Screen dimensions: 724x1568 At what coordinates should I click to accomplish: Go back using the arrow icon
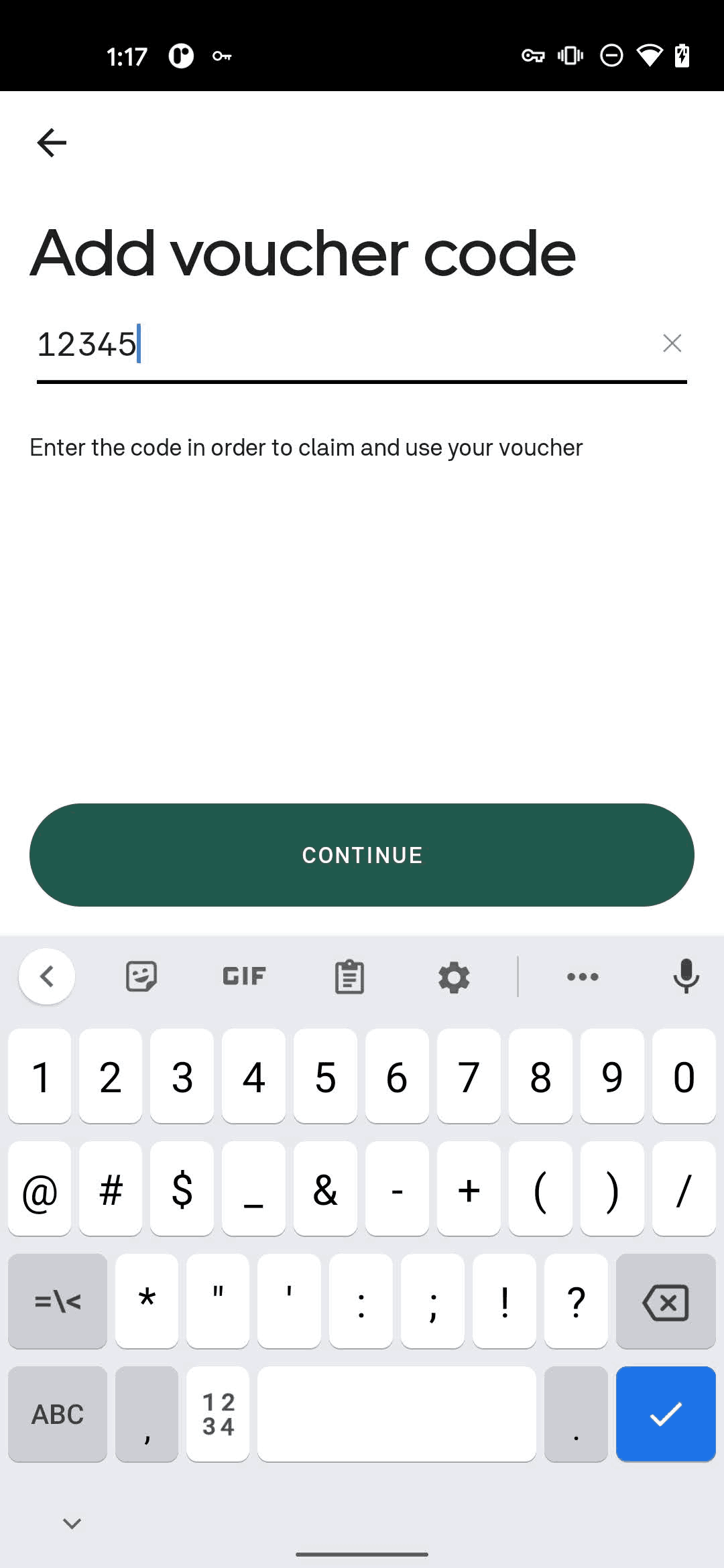52,143
